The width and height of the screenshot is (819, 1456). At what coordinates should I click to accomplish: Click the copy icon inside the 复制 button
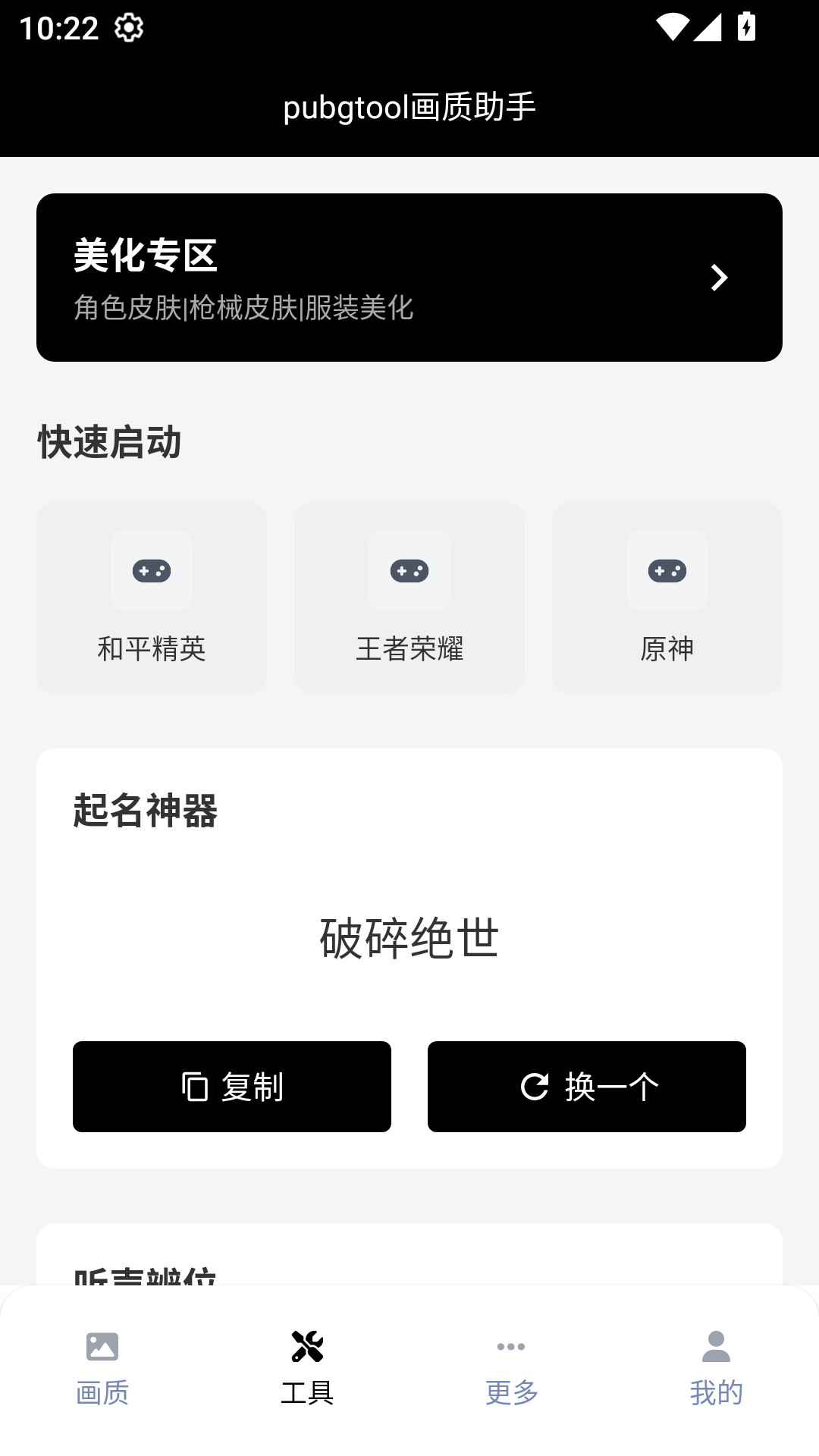coord(196,1086)
